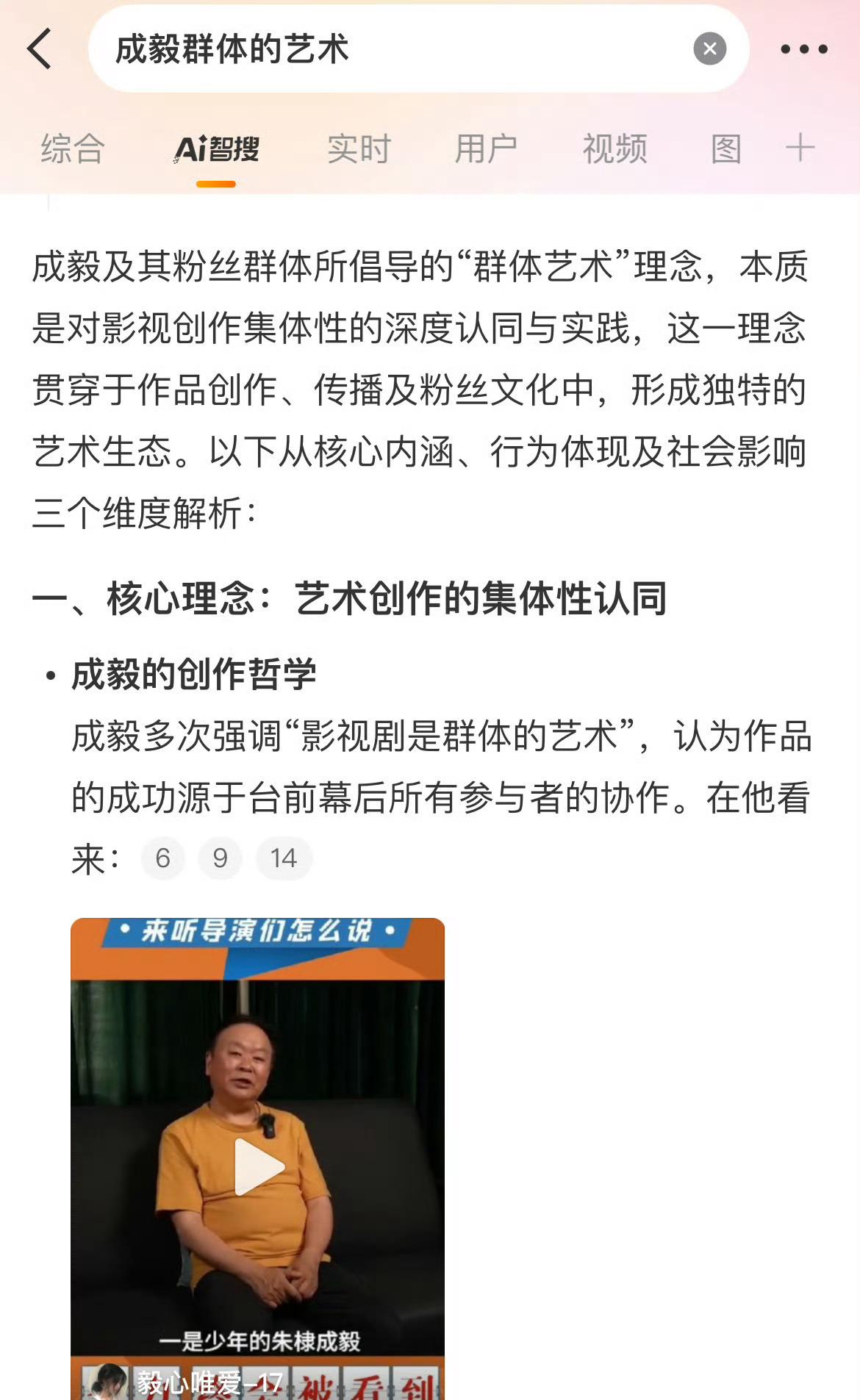Screen dimensions: 860x1400
Task: Switch to the 视频 tab
Action: [x=614, y=149]
